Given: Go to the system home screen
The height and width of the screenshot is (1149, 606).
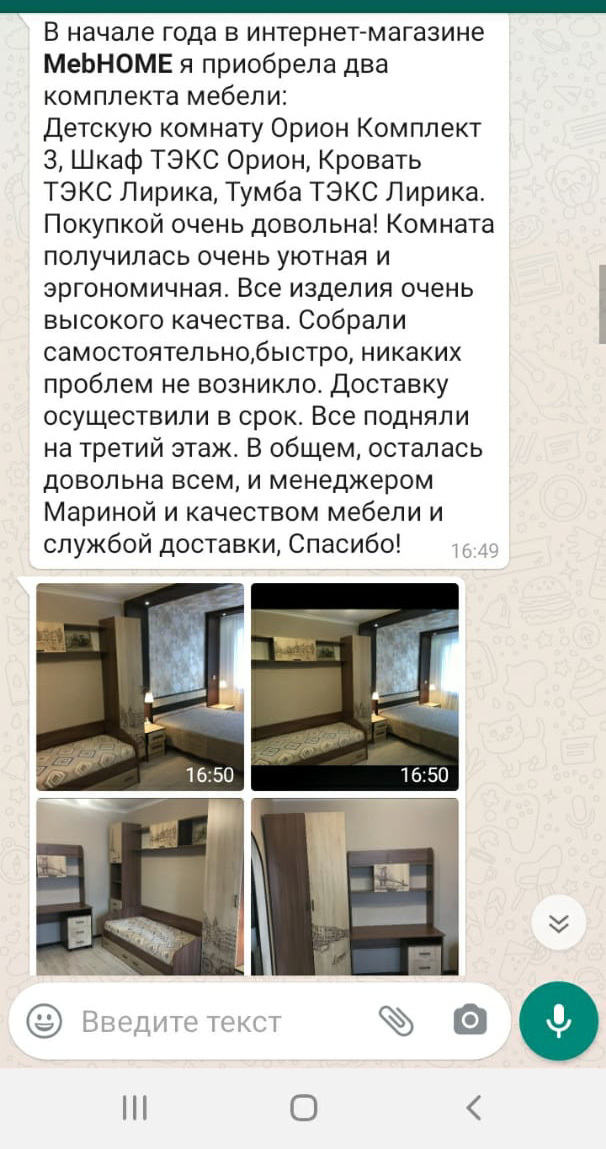Looking at the screenshot, I should (x=303, y=1107).
